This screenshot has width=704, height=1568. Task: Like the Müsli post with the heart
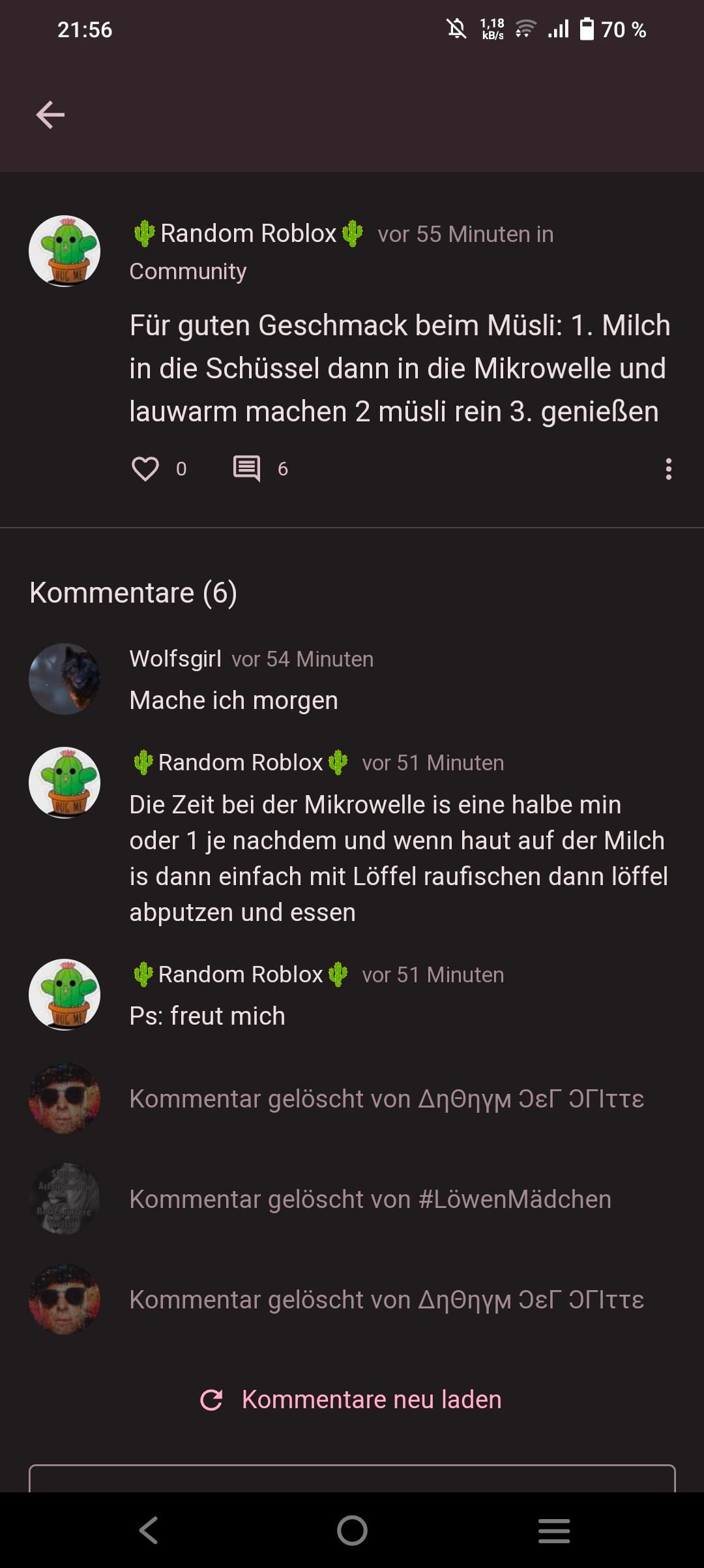click(145, 469)
